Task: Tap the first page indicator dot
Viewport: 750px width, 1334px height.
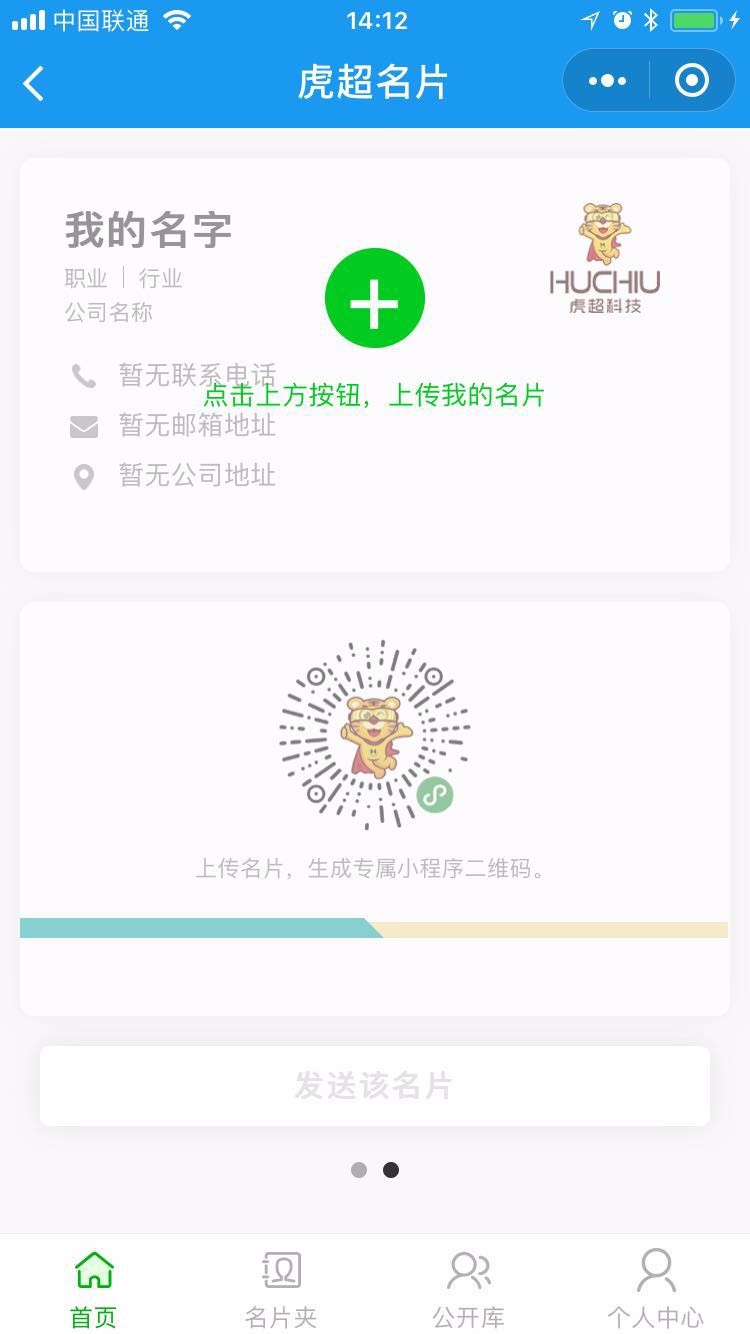Action: (359, 1170)
